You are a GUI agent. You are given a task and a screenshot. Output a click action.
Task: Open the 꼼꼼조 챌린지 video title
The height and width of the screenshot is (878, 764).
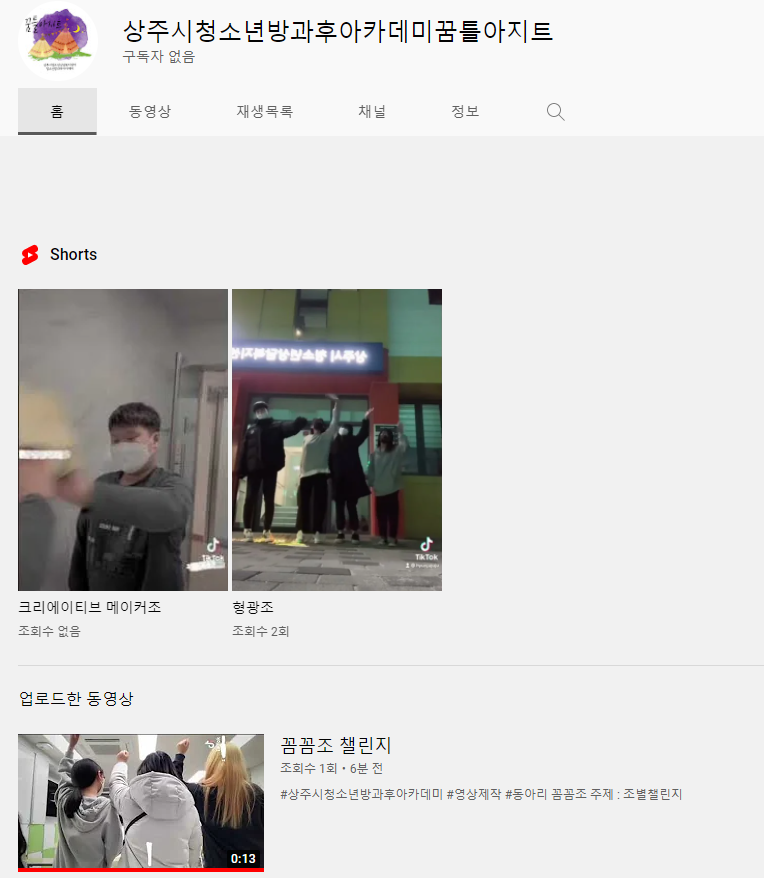pos(336,745)
